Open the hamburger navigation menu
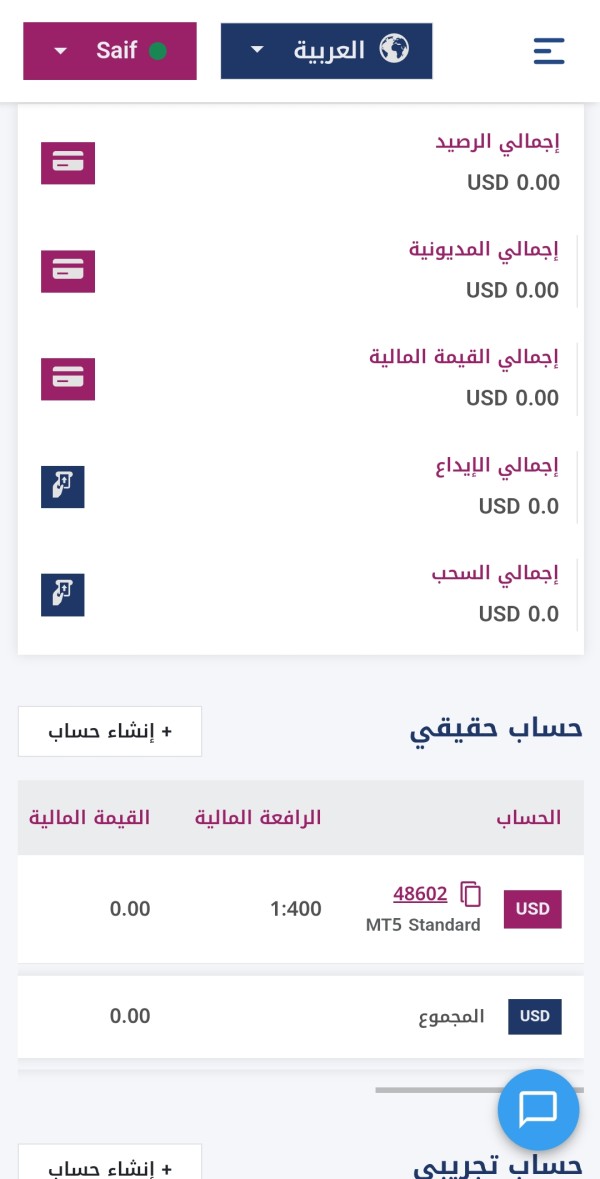The width and height of the screenshot is (600, 1179). pos(549,51)
